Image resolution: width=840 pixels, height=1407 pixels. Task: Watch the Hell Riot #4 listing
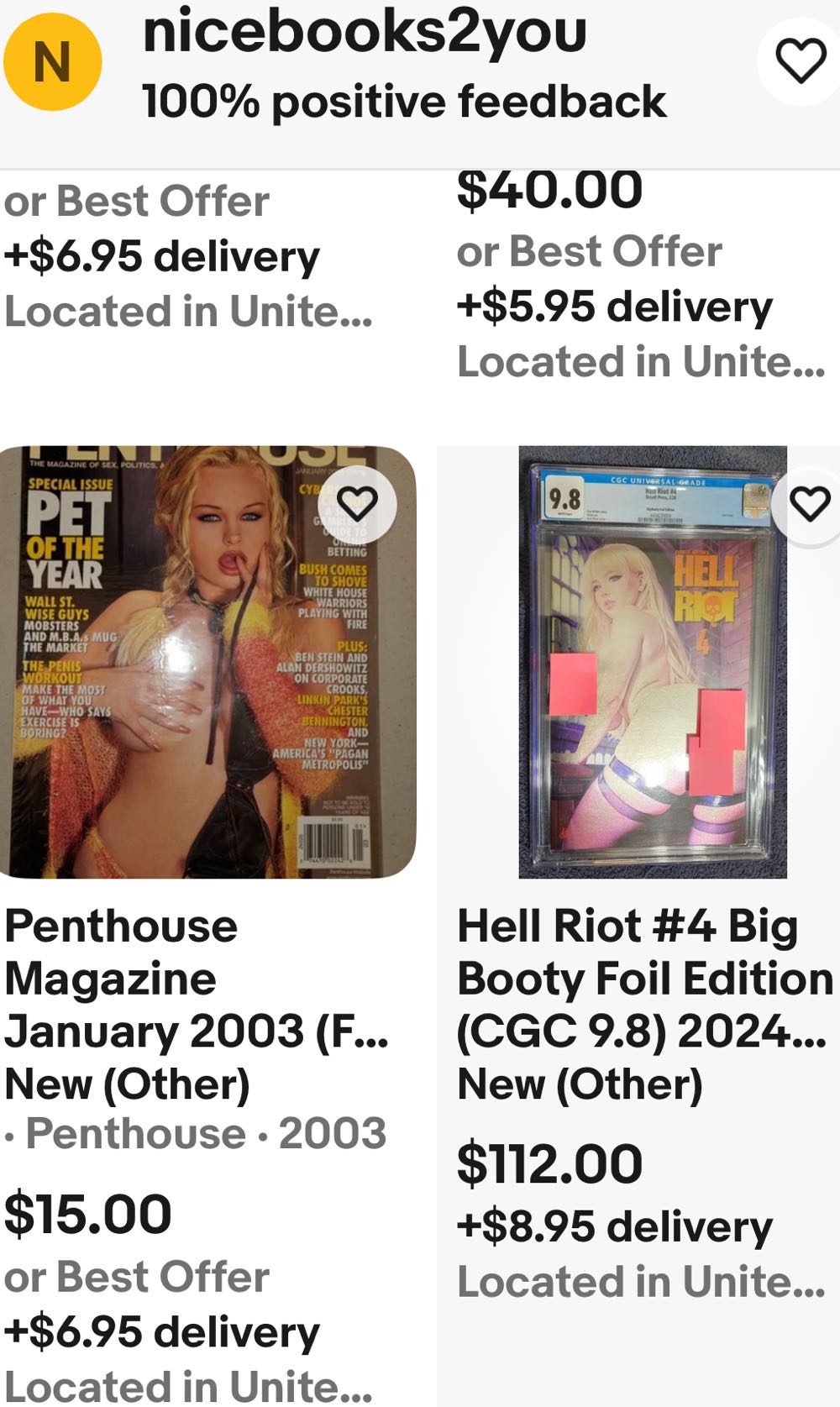pos(810,504)
